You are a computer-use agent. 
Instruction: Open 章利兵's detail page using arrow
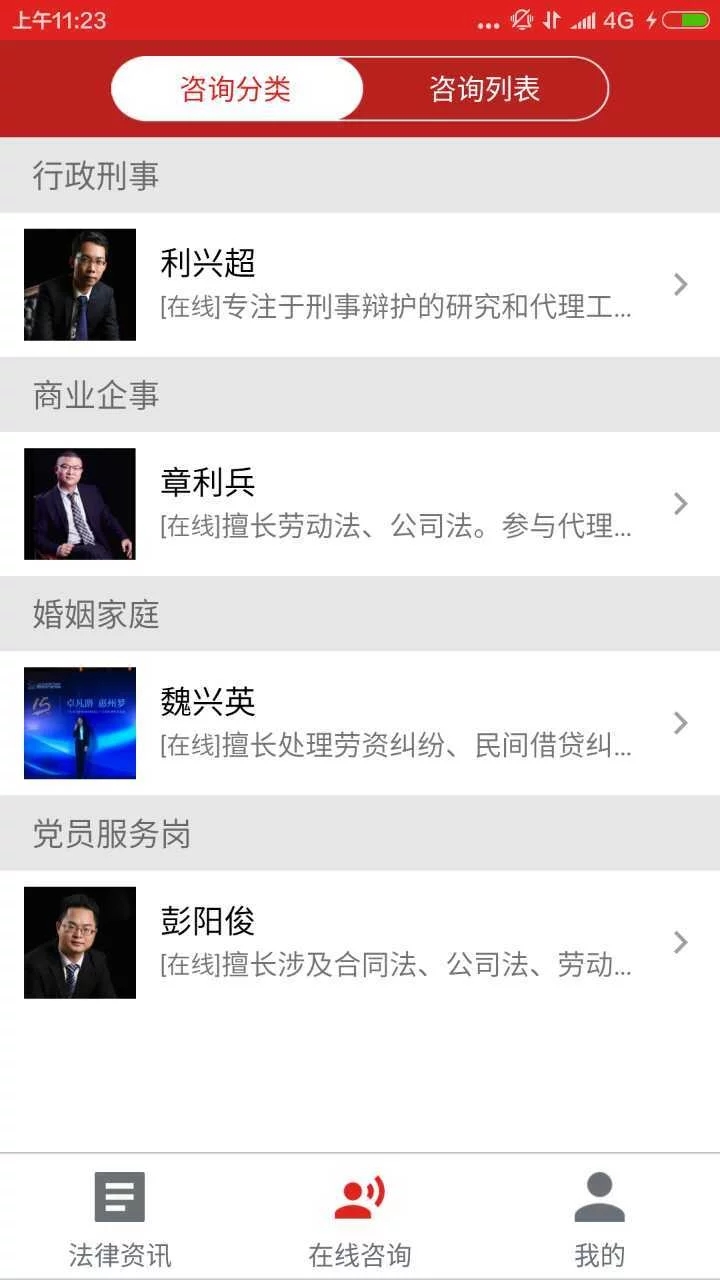[681, 504]
